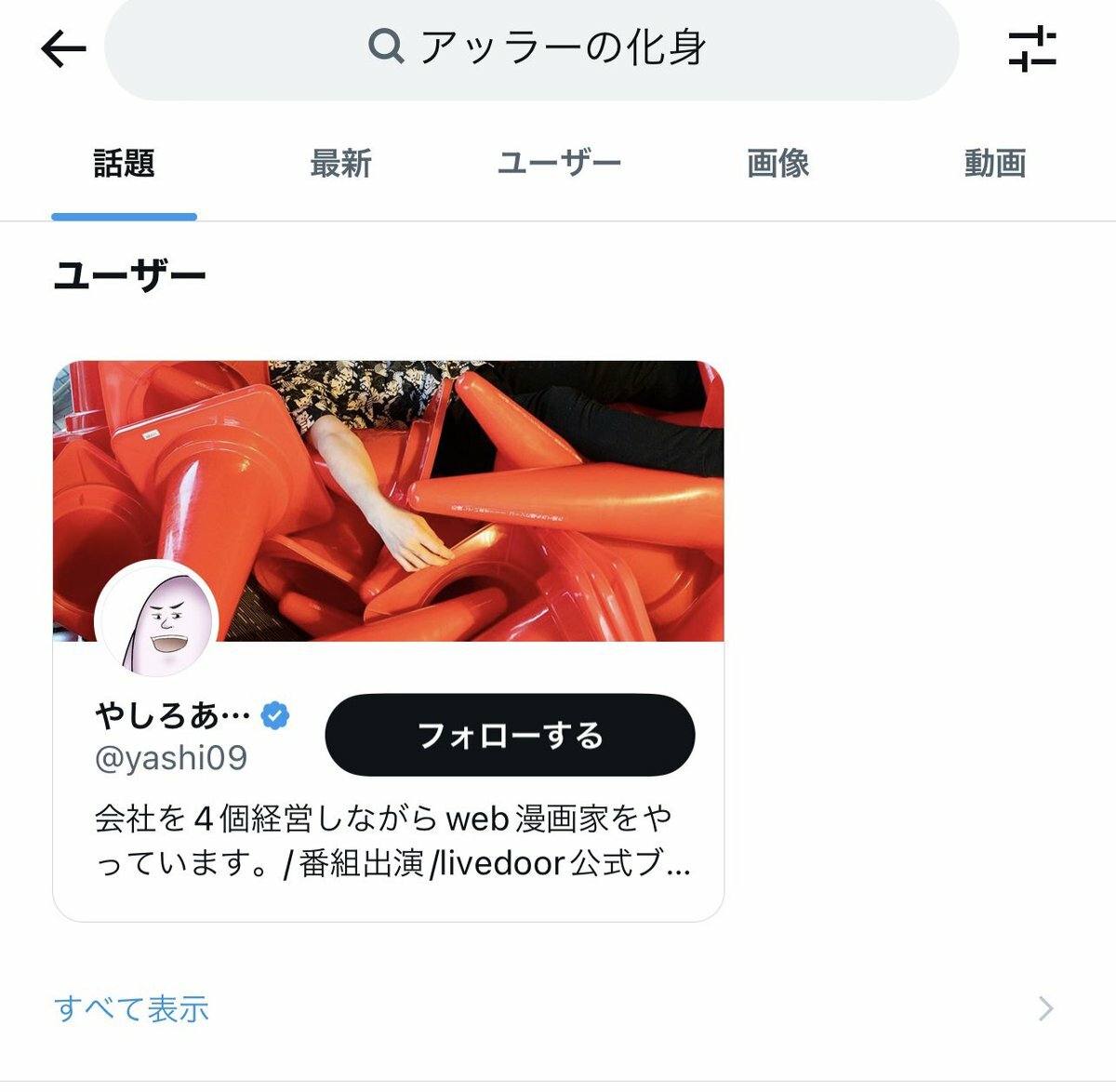Select the ユーザー tab
Viewport: 1116px width, 1092px height.
pyautogui.click(x=559, y=164)
